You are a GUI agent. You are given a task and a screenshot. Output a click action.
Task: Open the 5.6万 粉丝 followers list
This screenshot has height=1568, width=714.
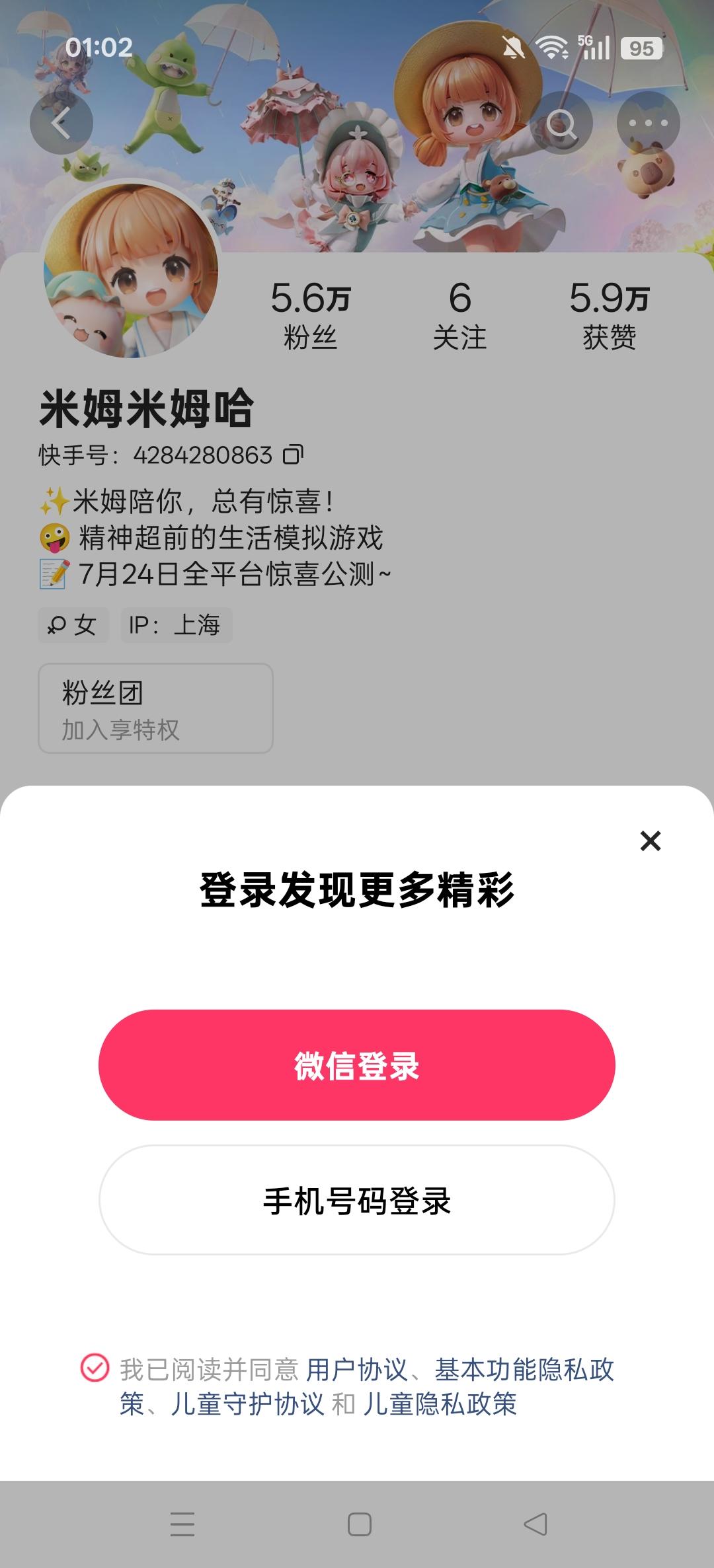click(x=310, y=315)
